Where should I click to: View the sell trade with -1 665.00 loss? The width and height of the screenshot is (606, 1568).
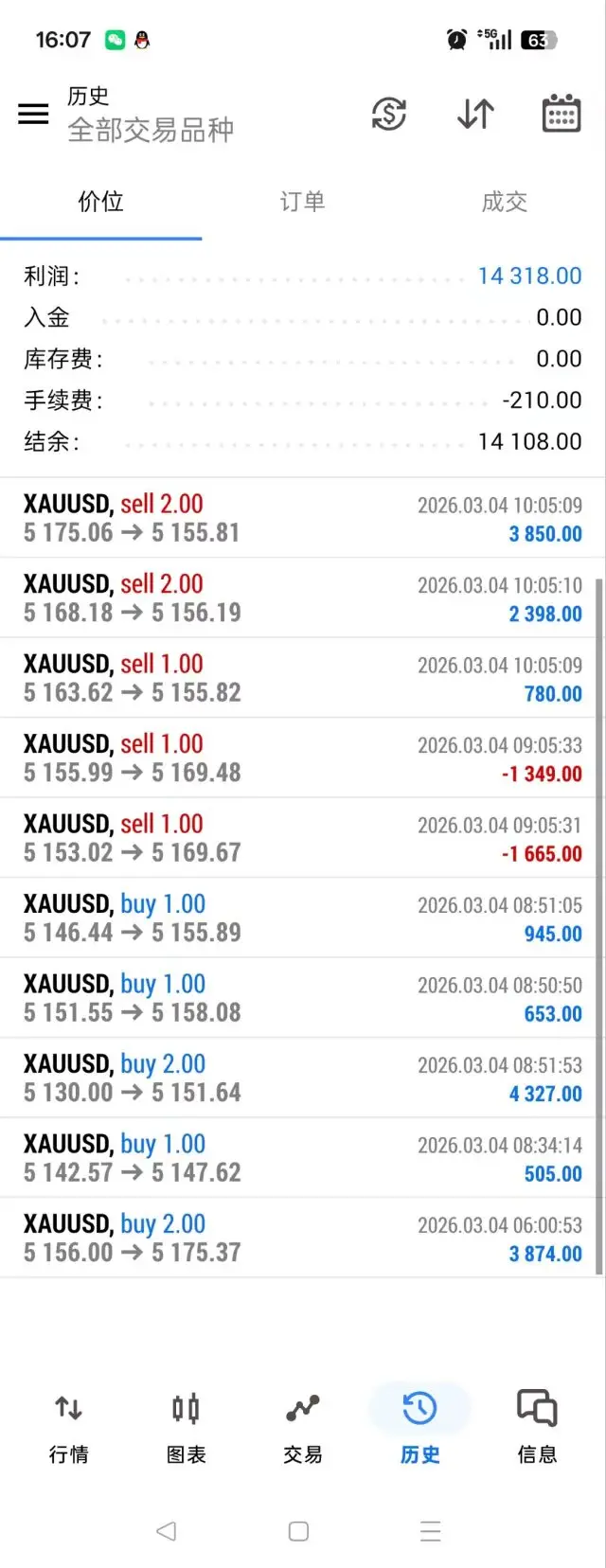pos(303,838)
